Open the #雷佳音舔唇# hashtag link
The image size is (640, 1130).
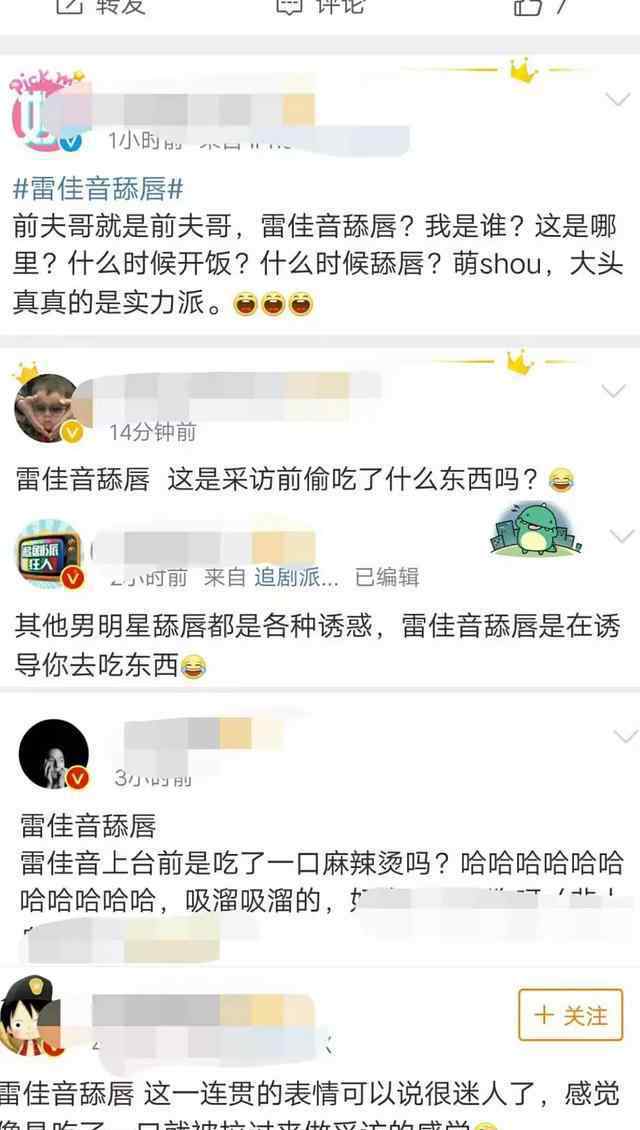coord(98,189)
